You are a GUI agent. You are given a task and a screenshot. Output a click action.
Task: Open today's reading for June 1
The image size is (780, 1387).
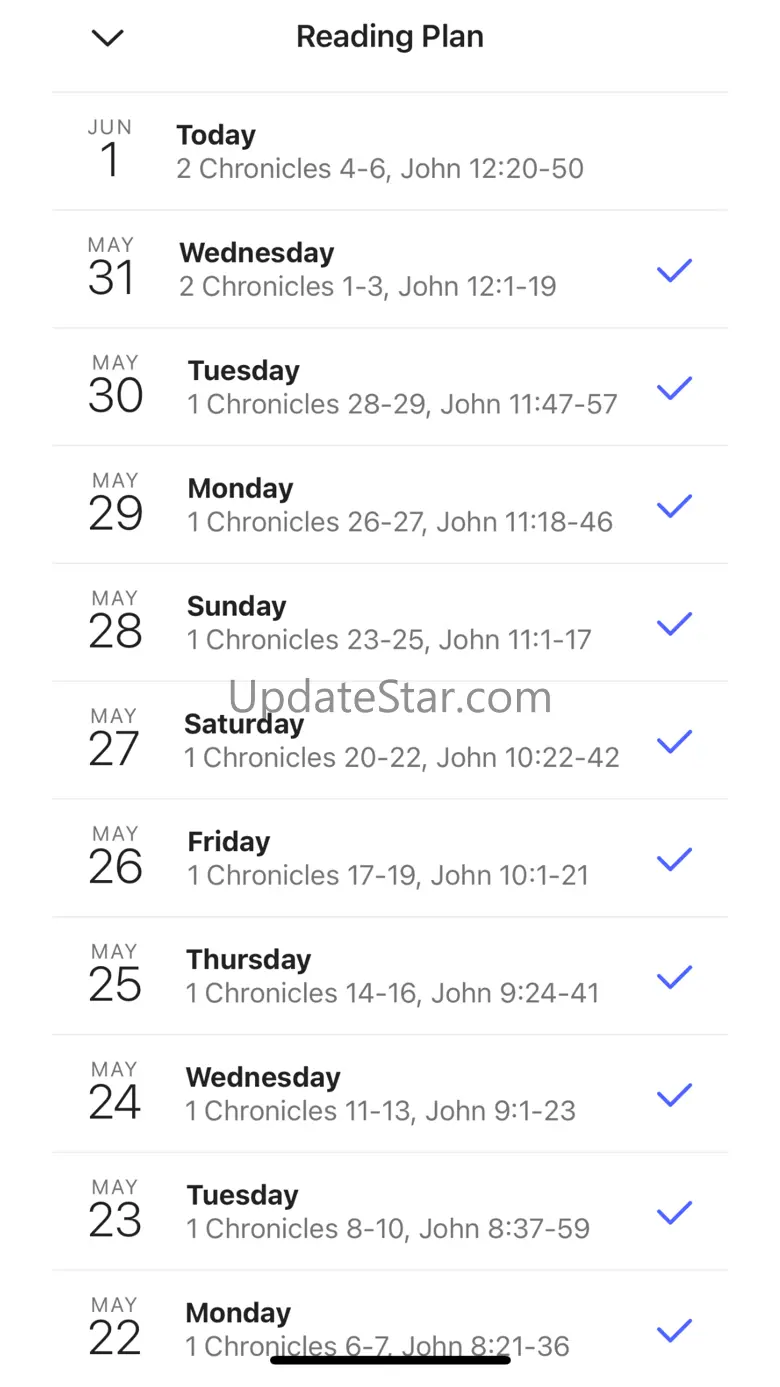point(390,152)
